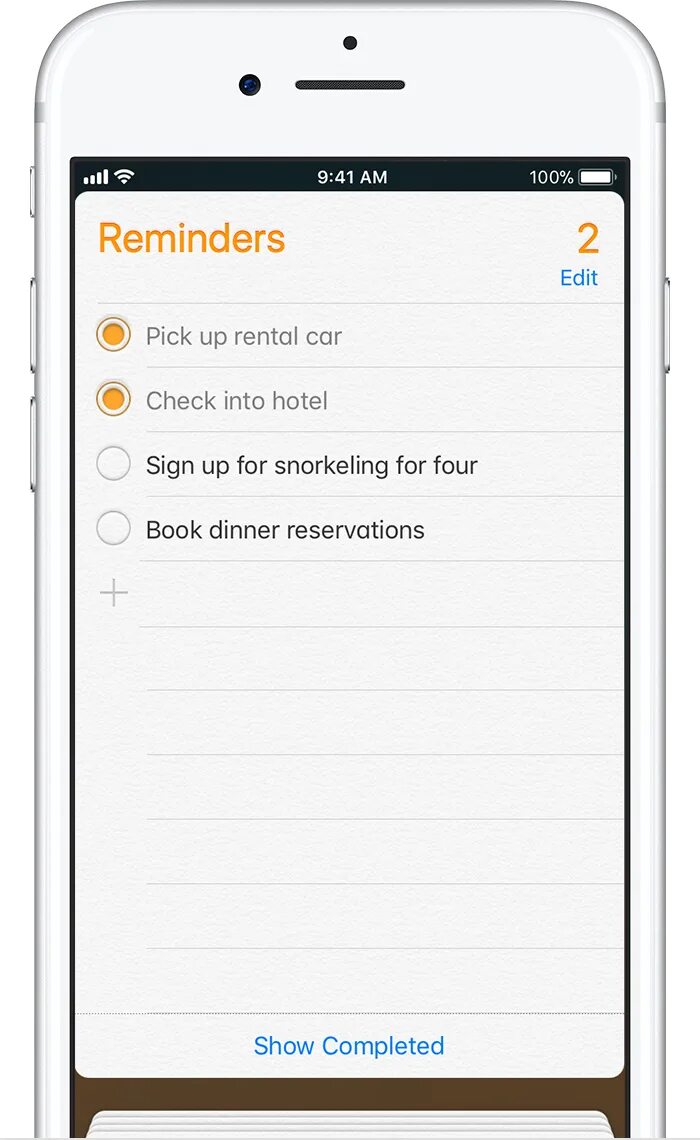Screen dimensions: 700x1140
Task: Select the Book dinner reservations reminder text
Action: coord(285,530)
